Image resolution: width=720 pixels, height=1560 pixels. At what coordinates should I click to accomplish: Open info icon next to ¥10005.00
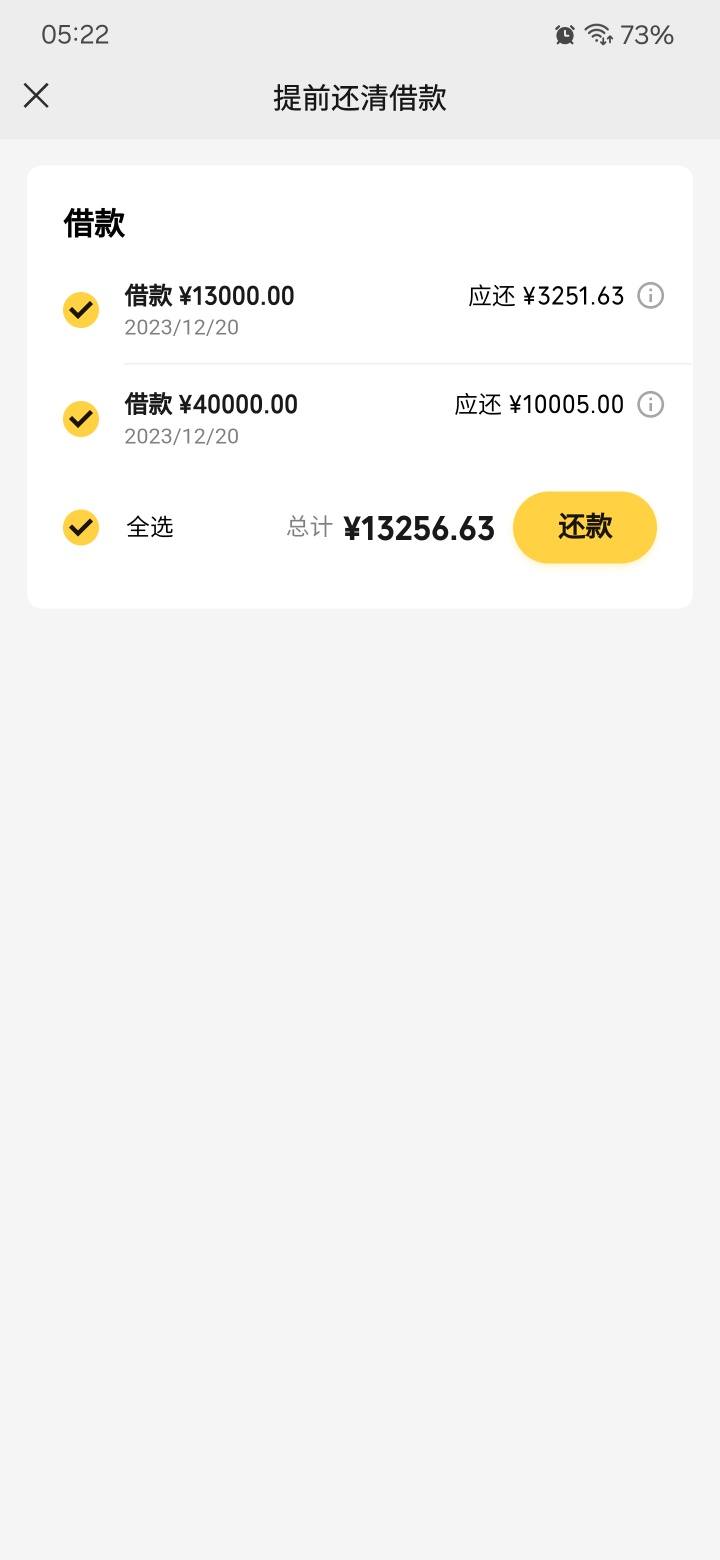click(651, 405)
